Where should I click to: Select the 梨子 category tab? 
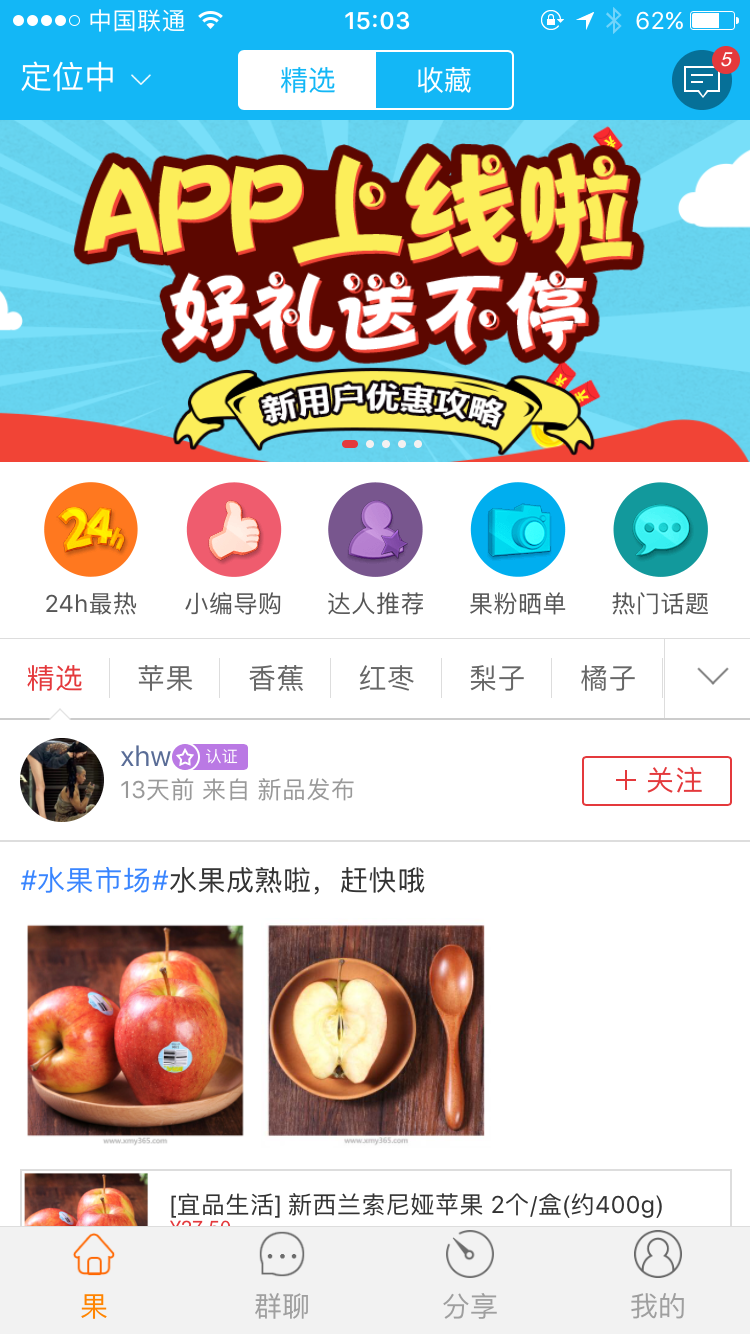click(x=497, y=679)
